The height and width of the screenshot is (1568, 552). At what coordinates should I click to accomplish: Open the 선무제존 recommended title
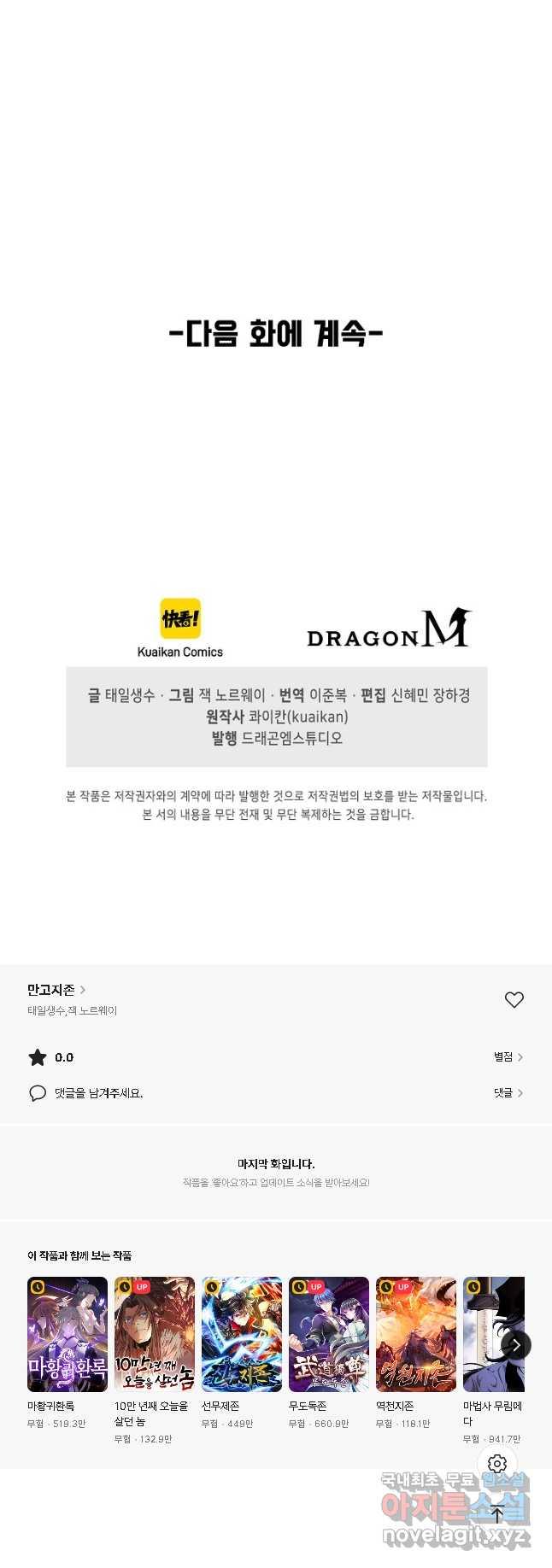(242, 1334)
